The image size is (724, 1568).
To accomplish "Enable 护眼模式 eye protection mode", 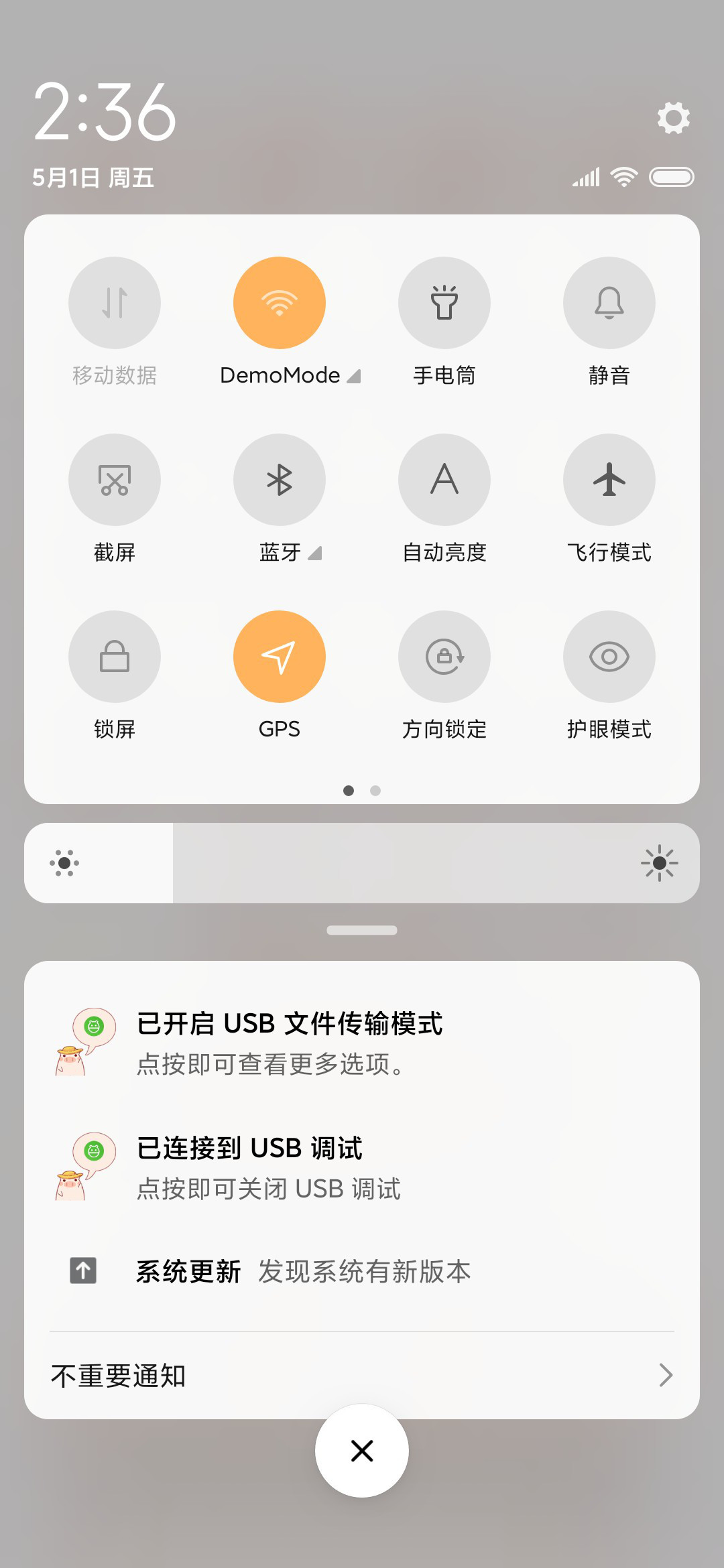I will coord(609,657).
